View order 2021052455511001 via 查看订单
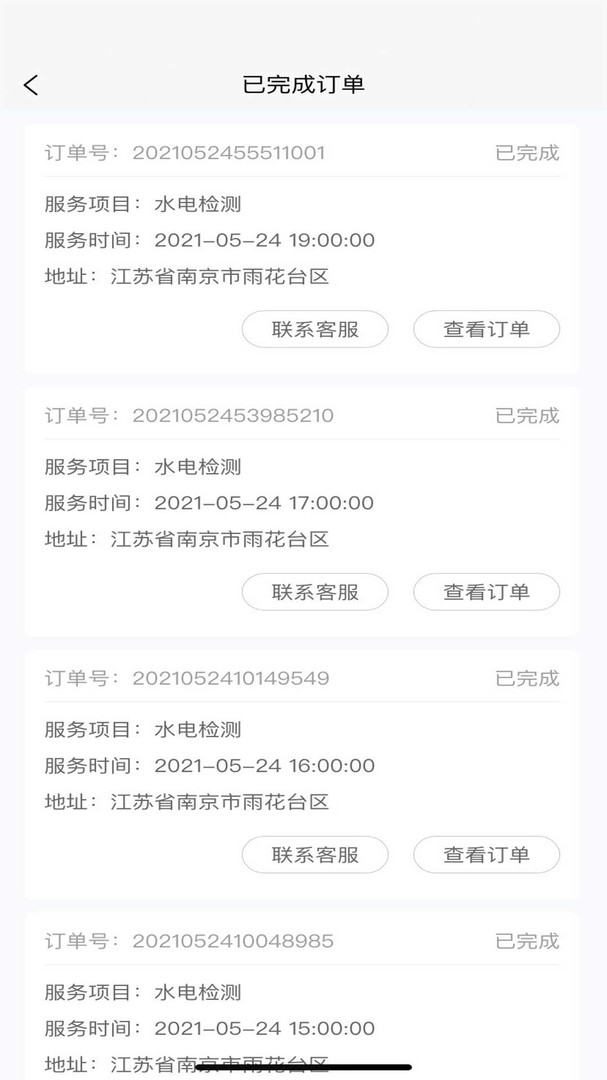 (486, 329)
